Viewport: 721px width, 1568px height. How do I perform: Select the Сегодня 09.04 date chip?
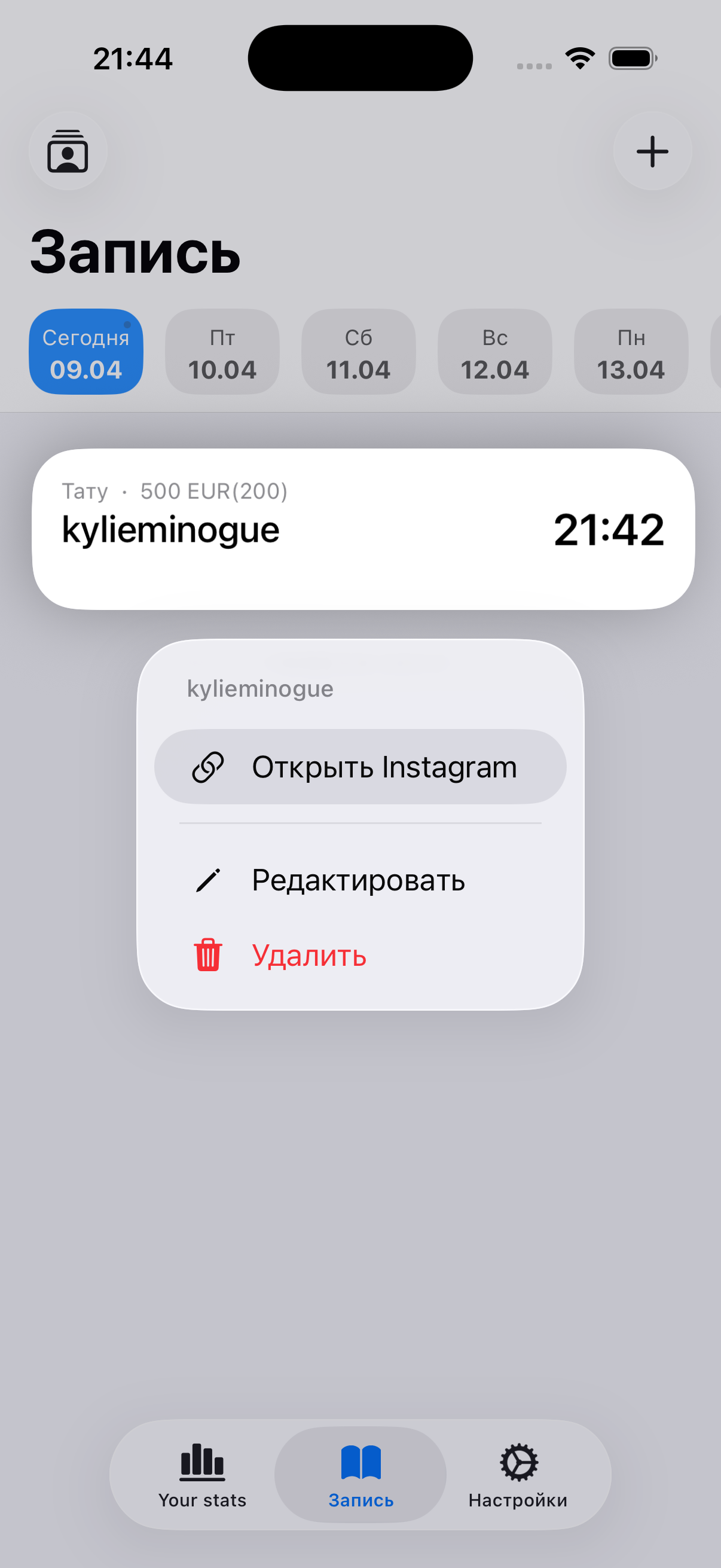85,351
